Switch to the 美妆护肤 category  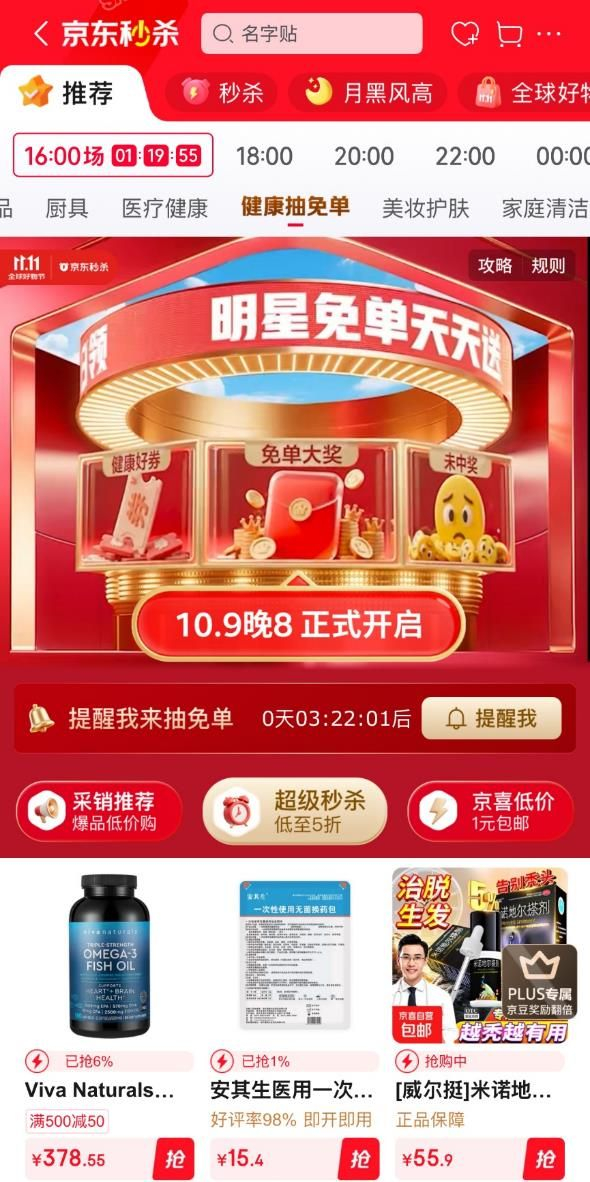click(426, 208)
